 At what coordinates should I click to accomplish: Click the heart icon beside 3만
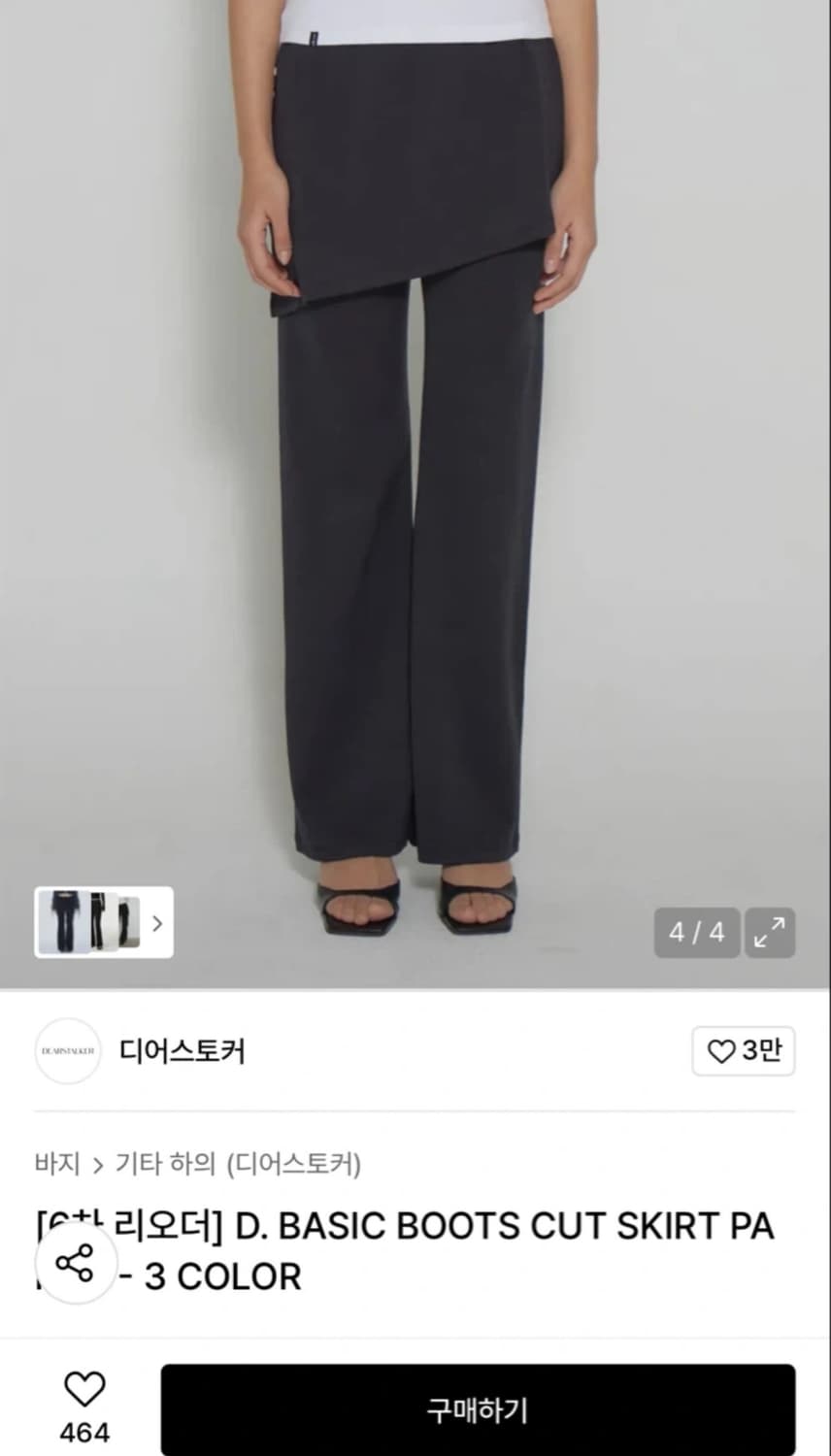click(720, 1051)
